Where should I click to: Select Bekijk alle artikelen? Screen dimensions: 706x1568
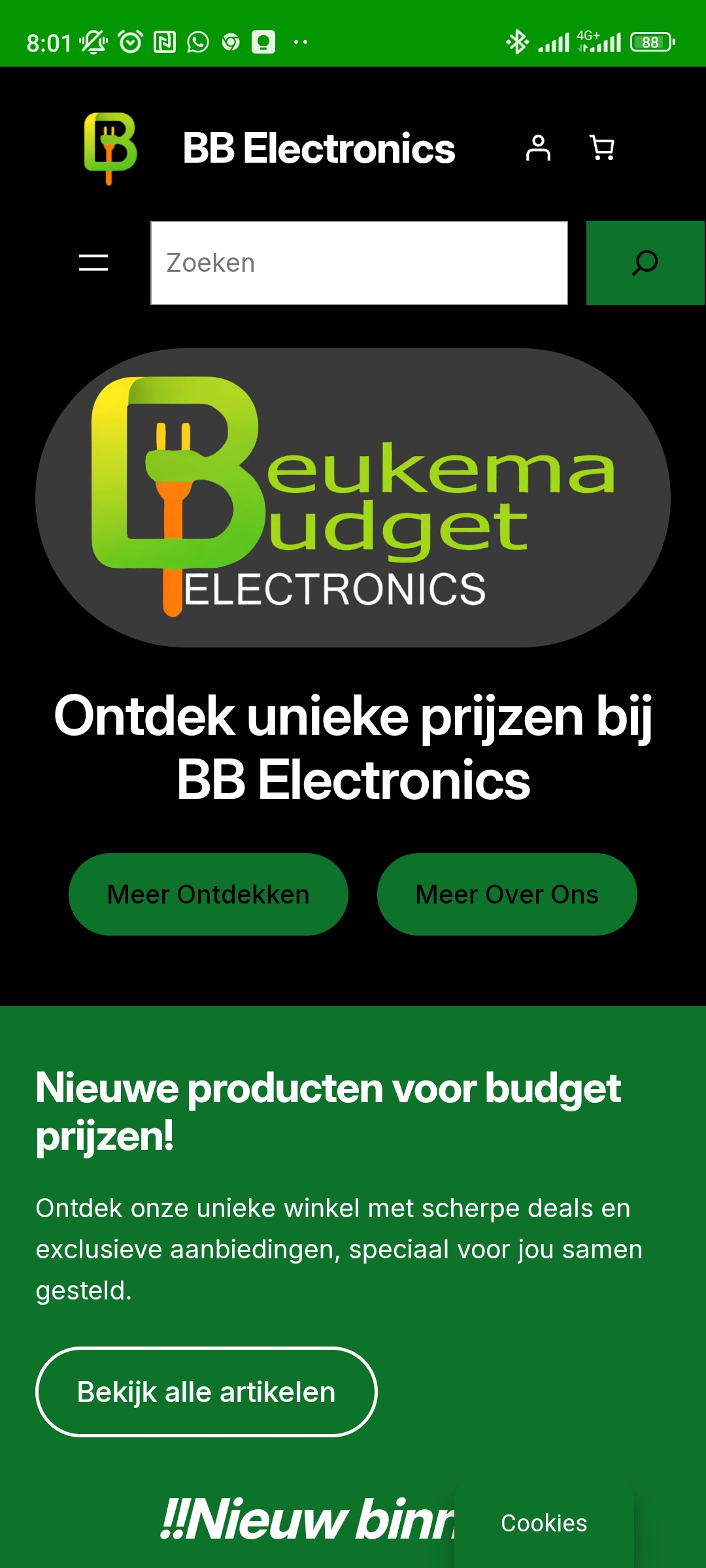tap(207, 1392)
